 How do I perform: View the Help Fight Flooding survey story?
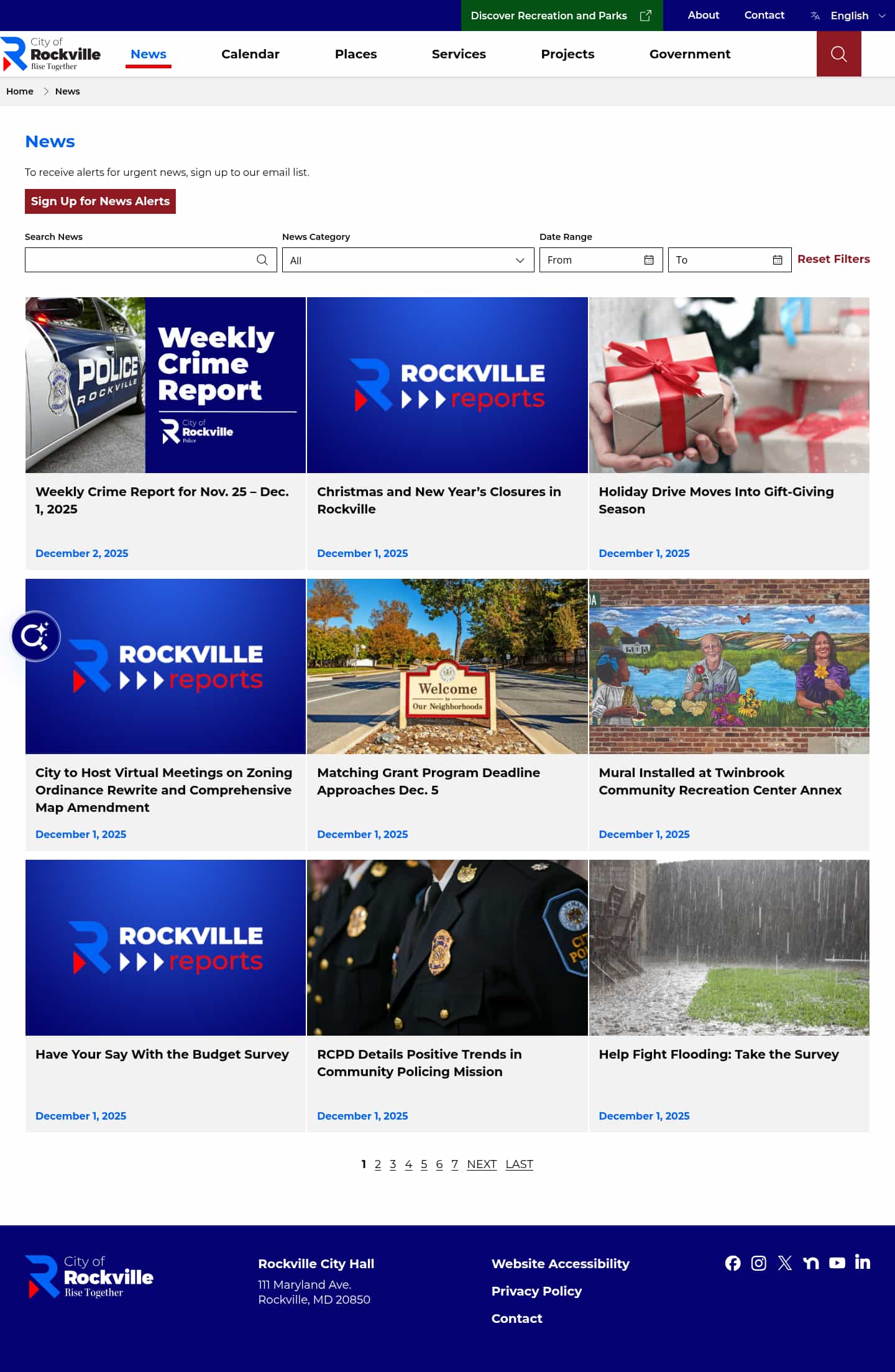coord(718,1054)
